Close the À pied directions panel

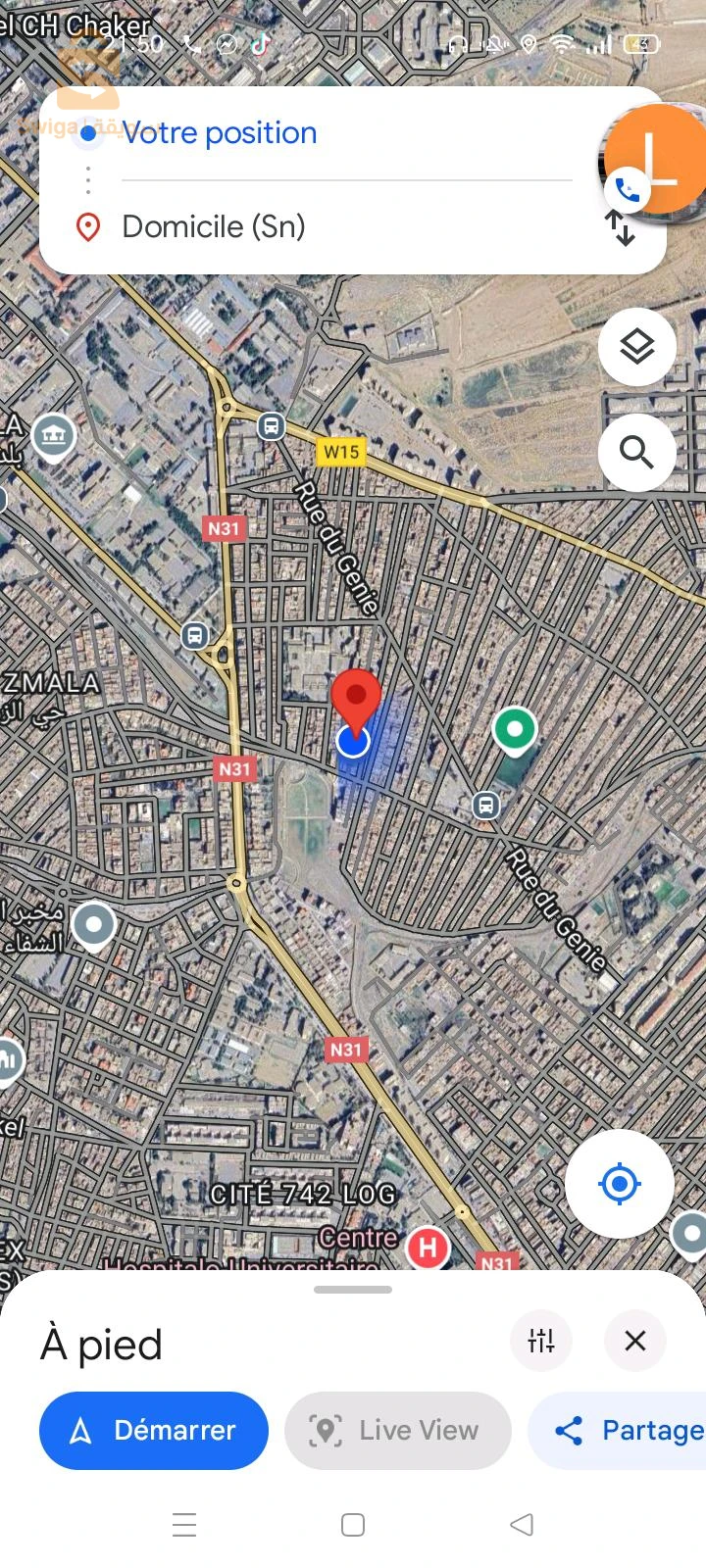tap(635, 1340)
